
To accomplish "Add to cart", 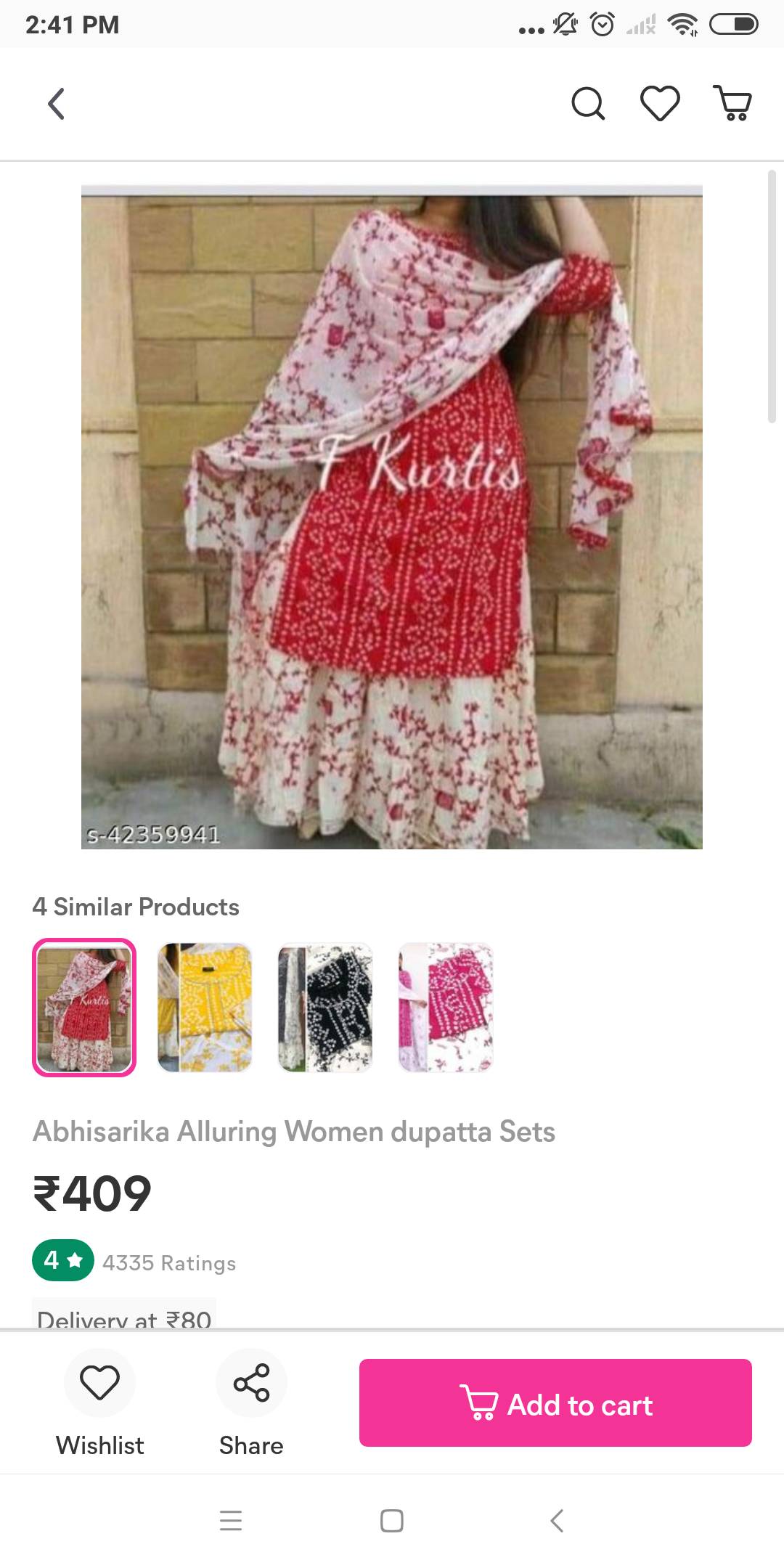I will tap(555, 1403).
